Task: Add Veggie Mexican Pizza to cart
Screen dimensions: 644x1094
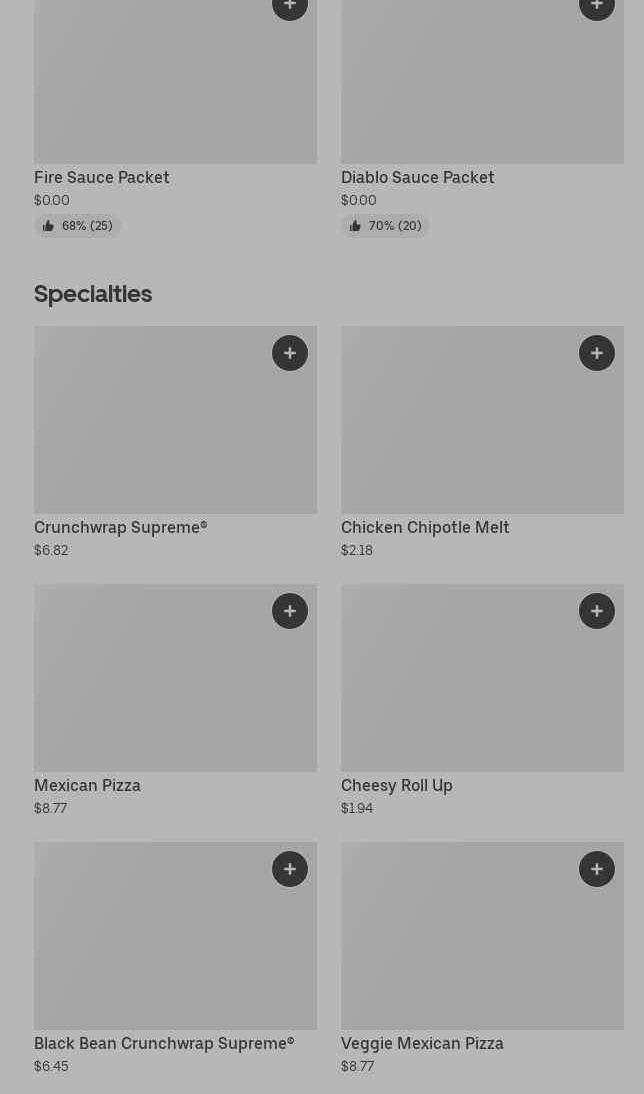Action: tap(597, 869)
